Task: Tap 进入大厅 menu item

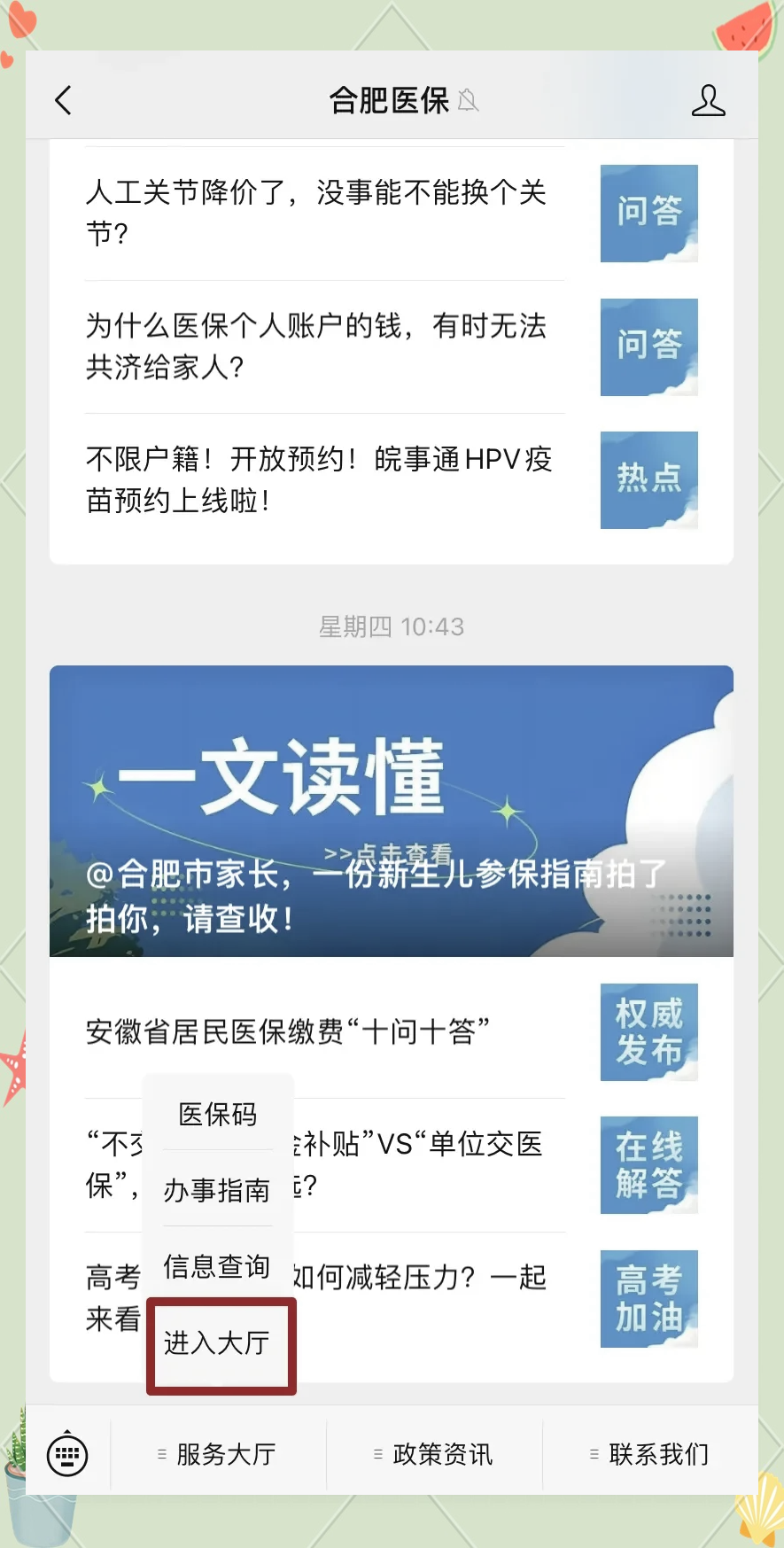Action: (218, 1342)
